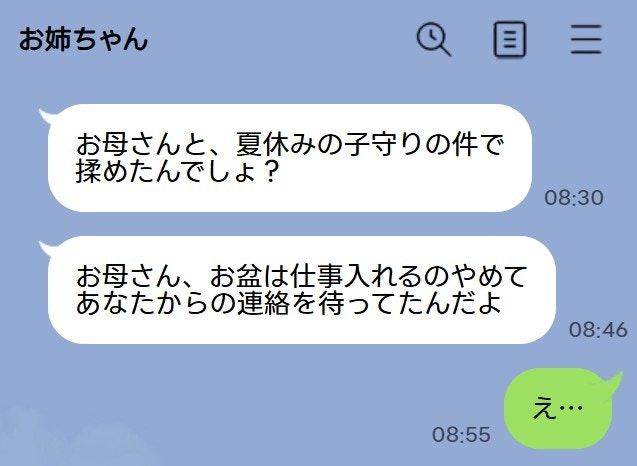This screenshot has height=466, width=637.
Task: Open the notes icon in chat header
Action: (x=510, y=40)
